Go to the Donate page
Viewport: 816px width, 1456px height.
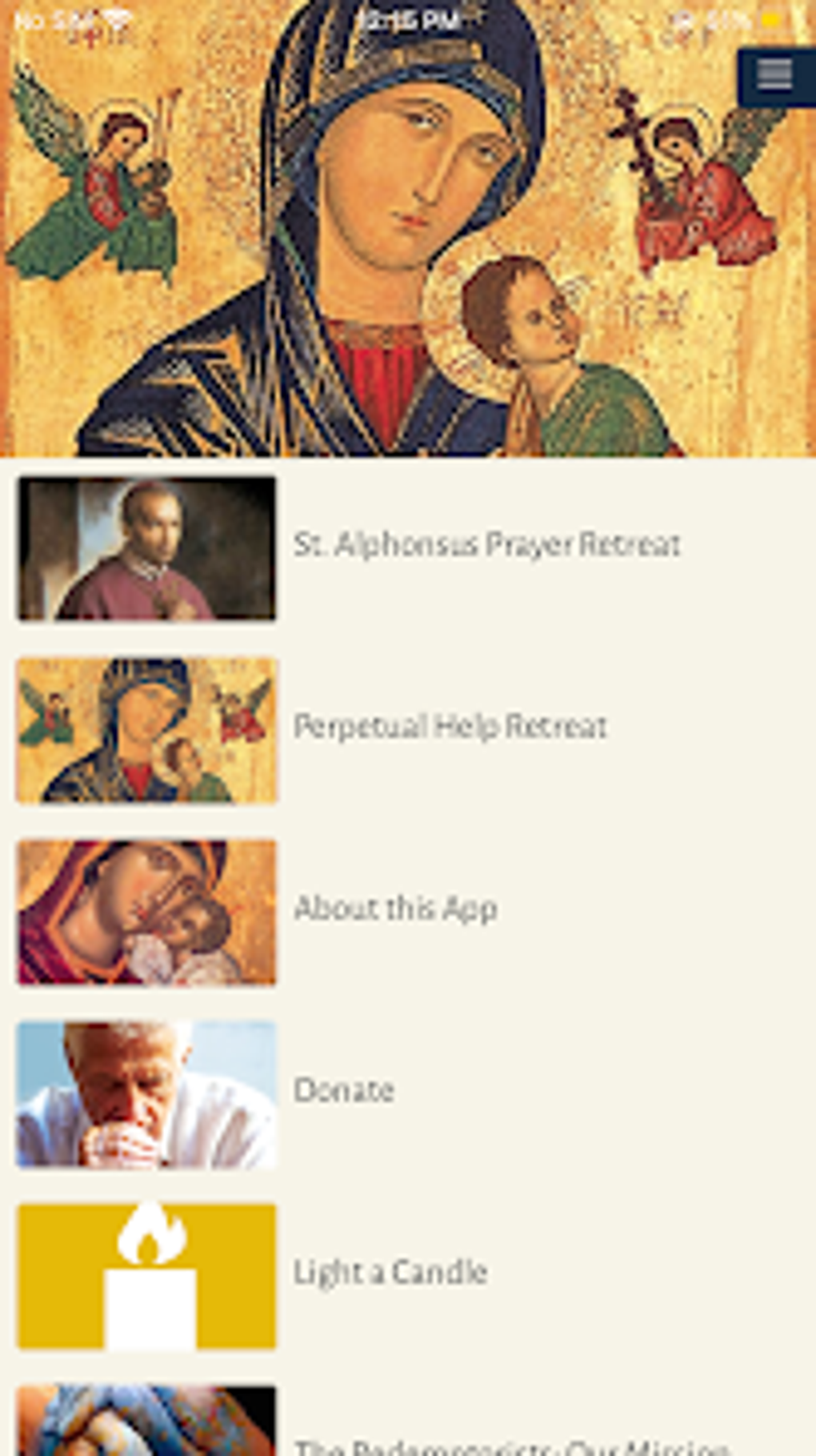point(344,1090)
